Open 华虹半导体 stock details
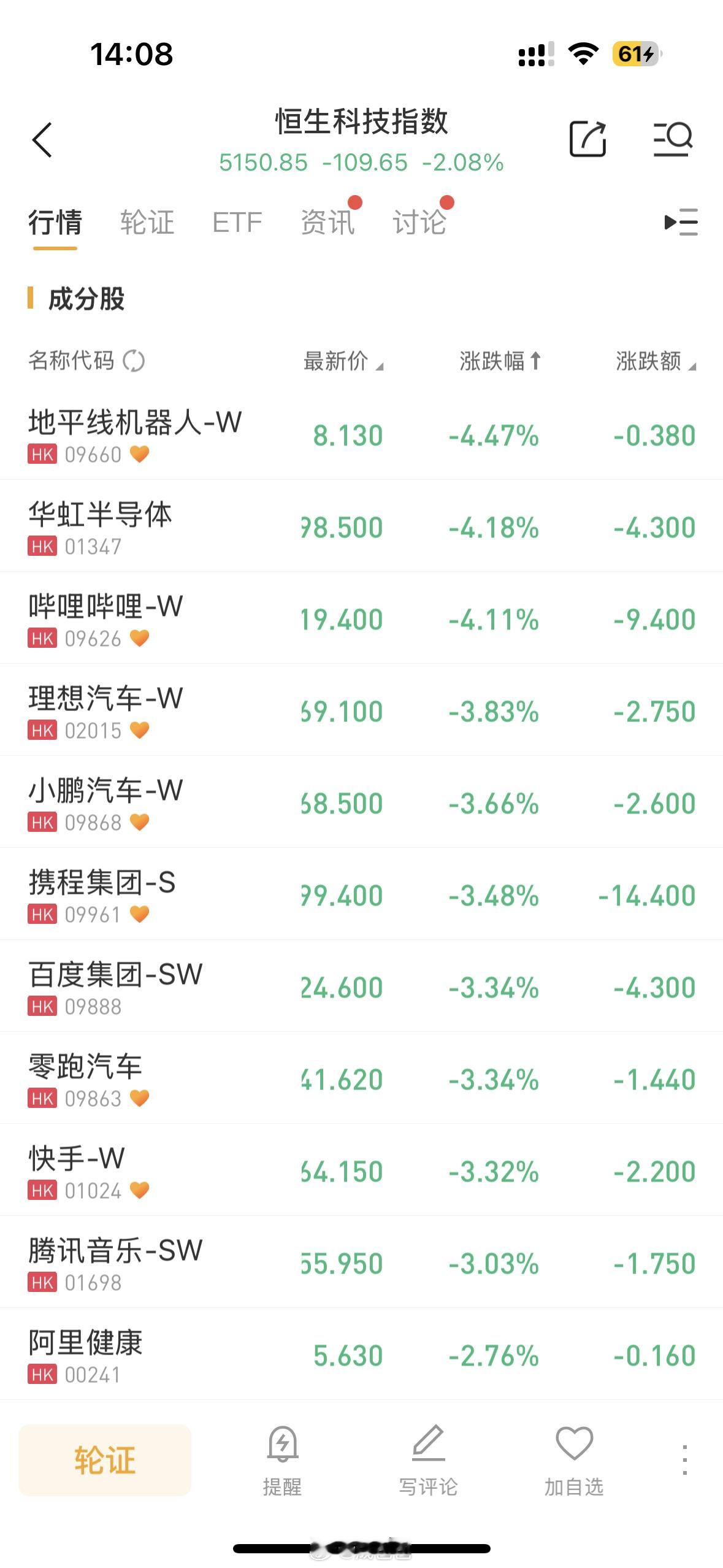Viewport: 723px width, 1568px height. click(x=361, y=526)
